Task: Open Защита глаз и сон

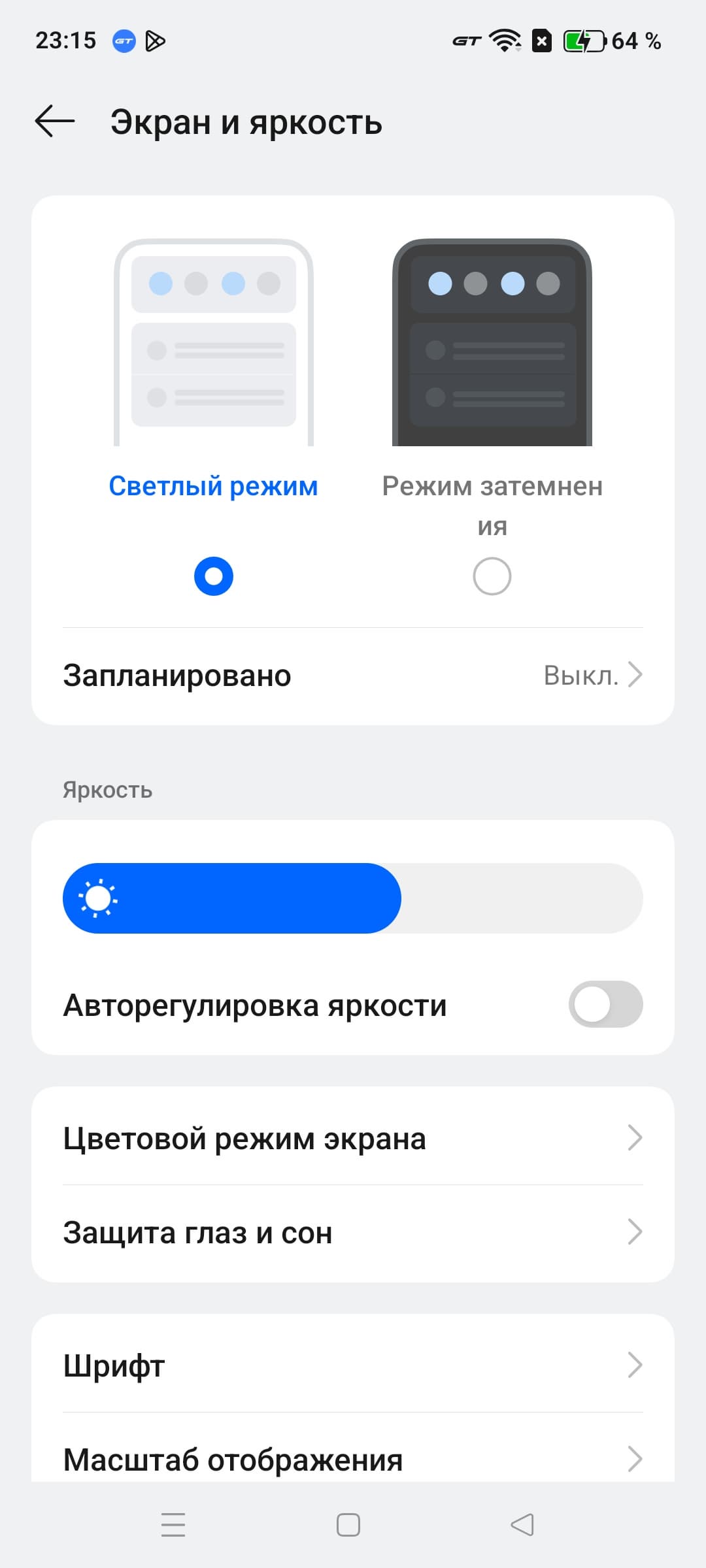Action: pos(353,1233)
